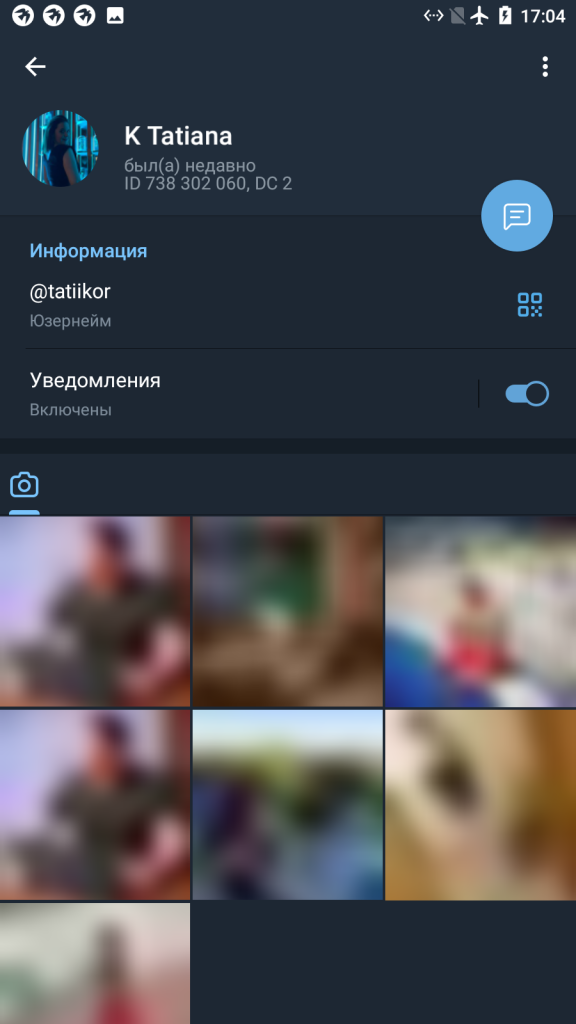Open the beige and brown close-up photo
The image size is (576, 1024).
coord(481,805)
